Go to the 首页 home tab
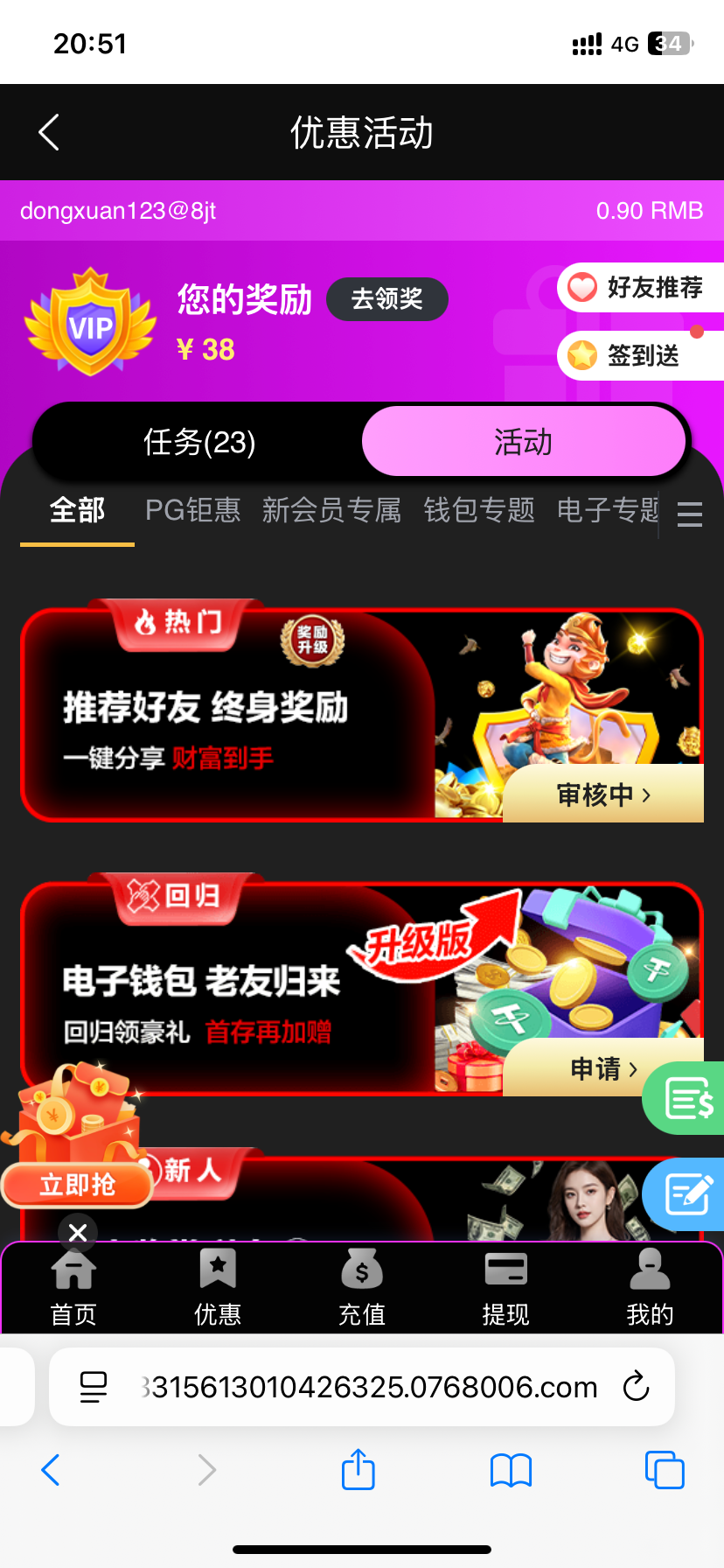Image resolution: width=724 pixels, height=1568 pixels. 73,1286
